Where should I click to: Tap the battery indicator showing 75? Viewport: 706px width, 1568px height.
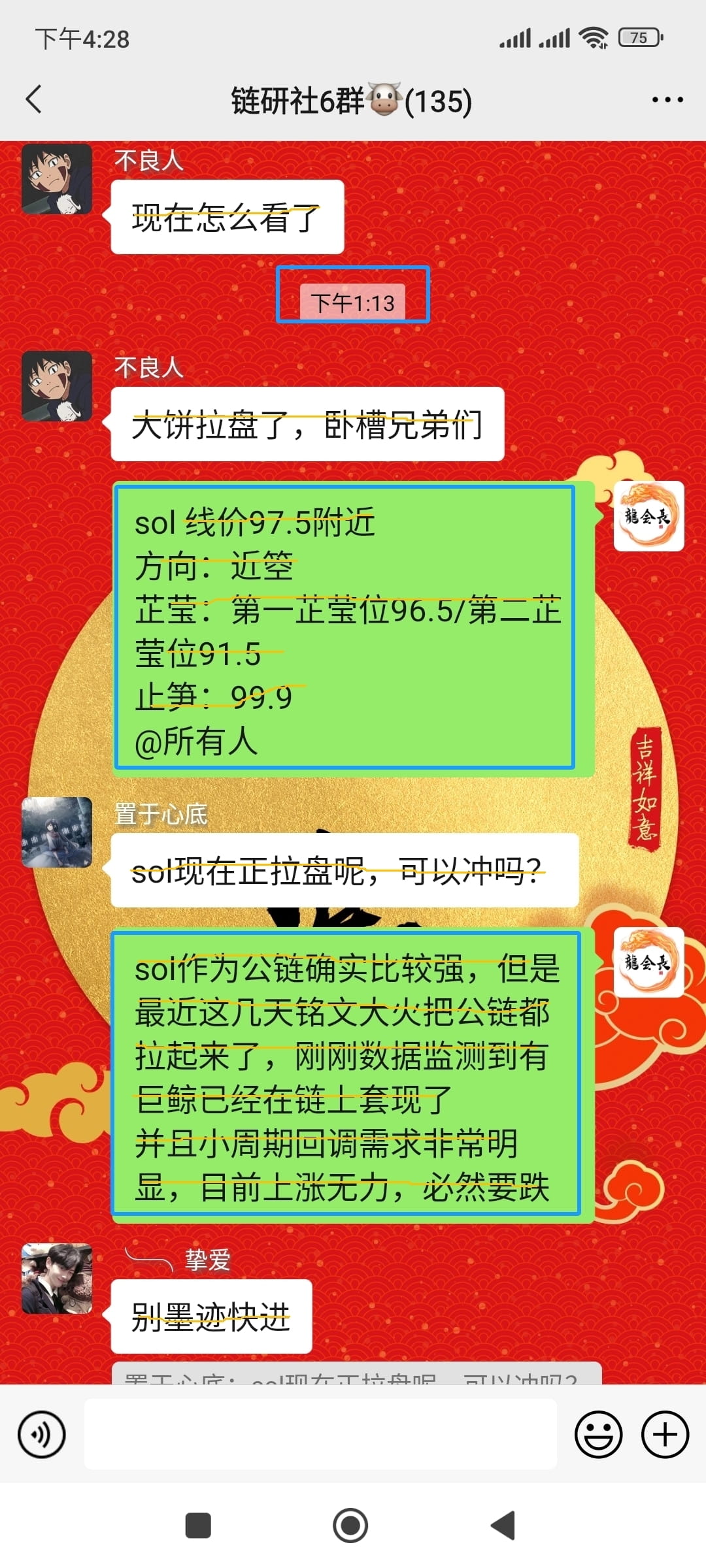637,37
